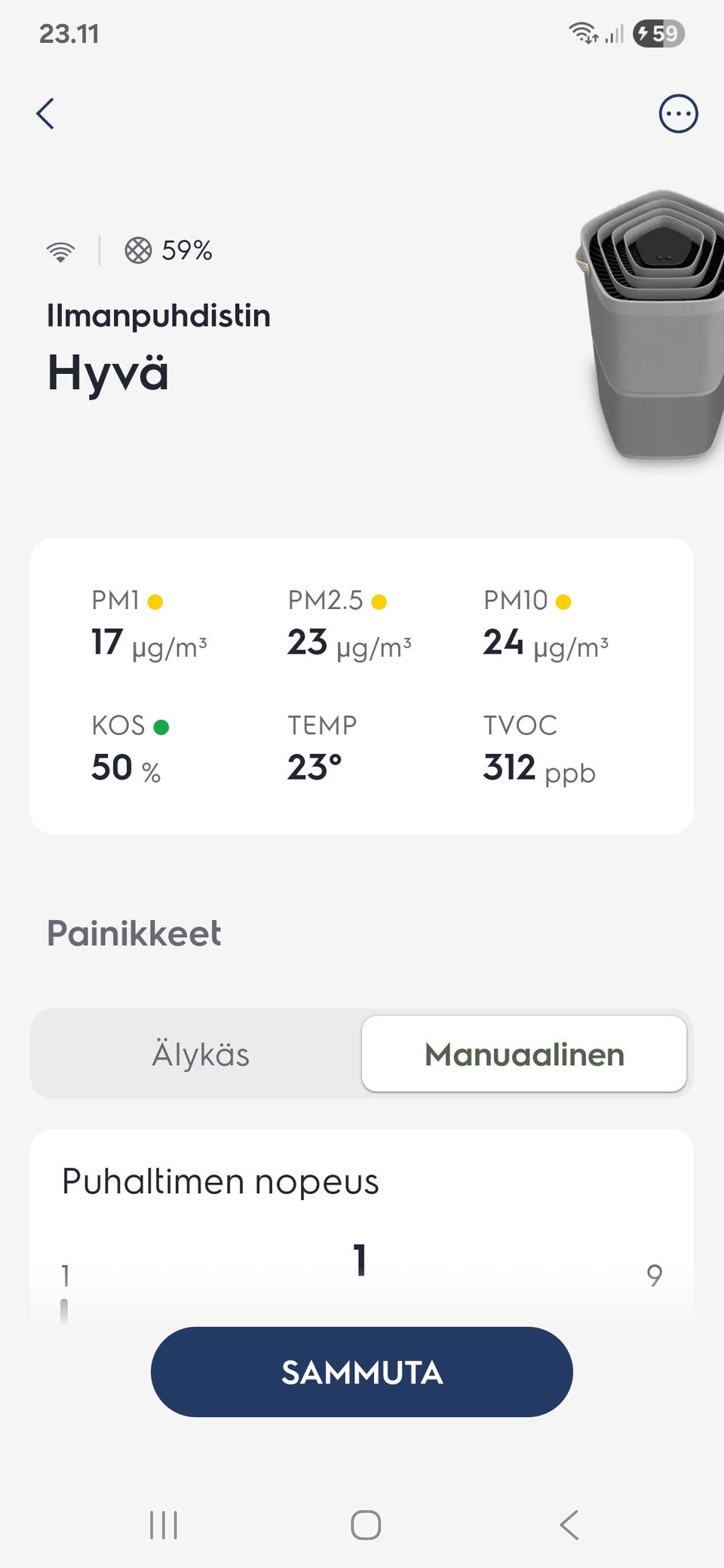724x1568 pixels.
Task: Open the three-dot options menu
Action: coord(677,114)
